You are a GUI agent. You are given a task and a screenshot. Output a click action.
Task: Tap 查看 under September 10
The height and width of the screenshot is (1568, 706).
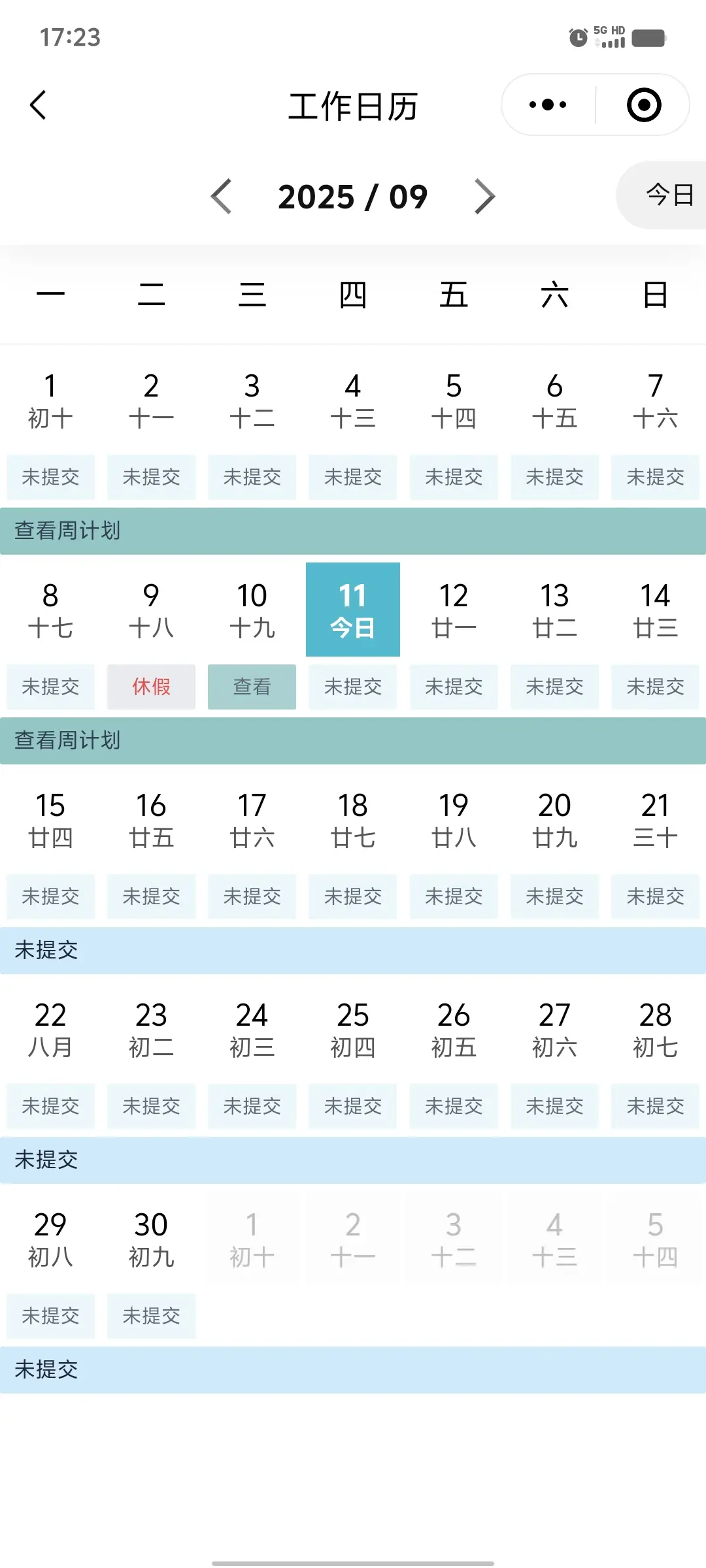(252, 687)
